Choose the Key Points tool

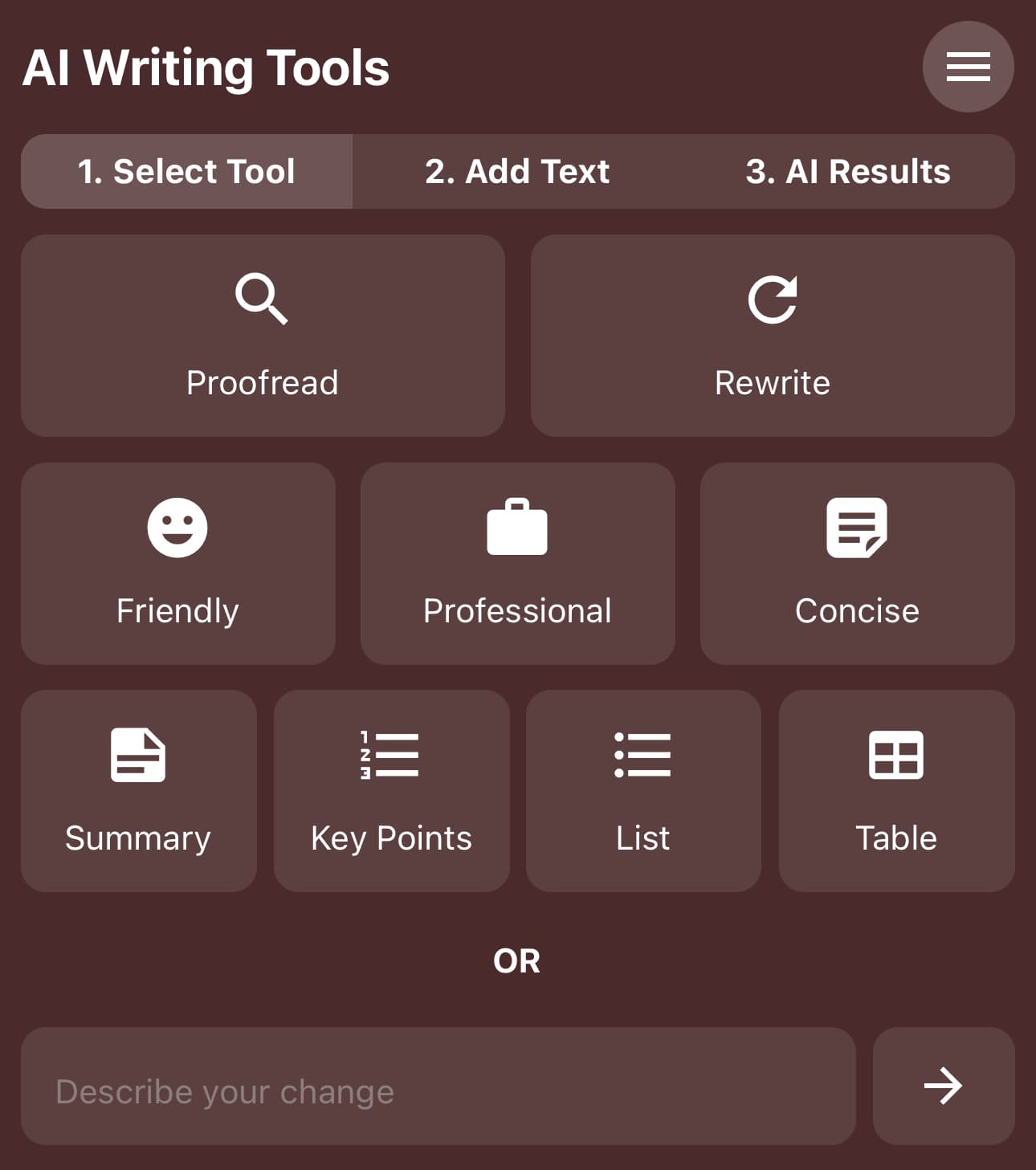click(x=391, y=790)
